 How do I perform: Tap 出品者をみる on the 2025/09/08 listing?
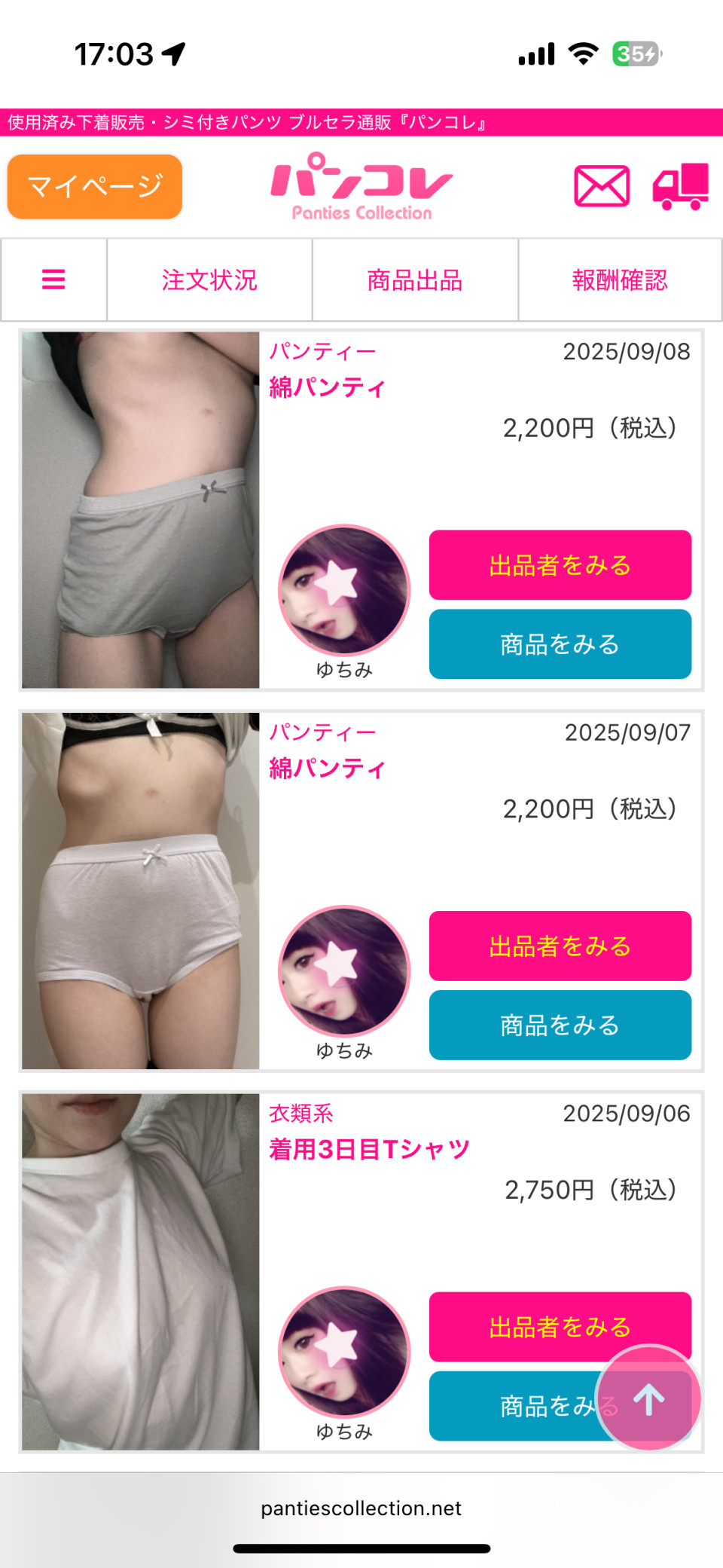coord(560,565)
